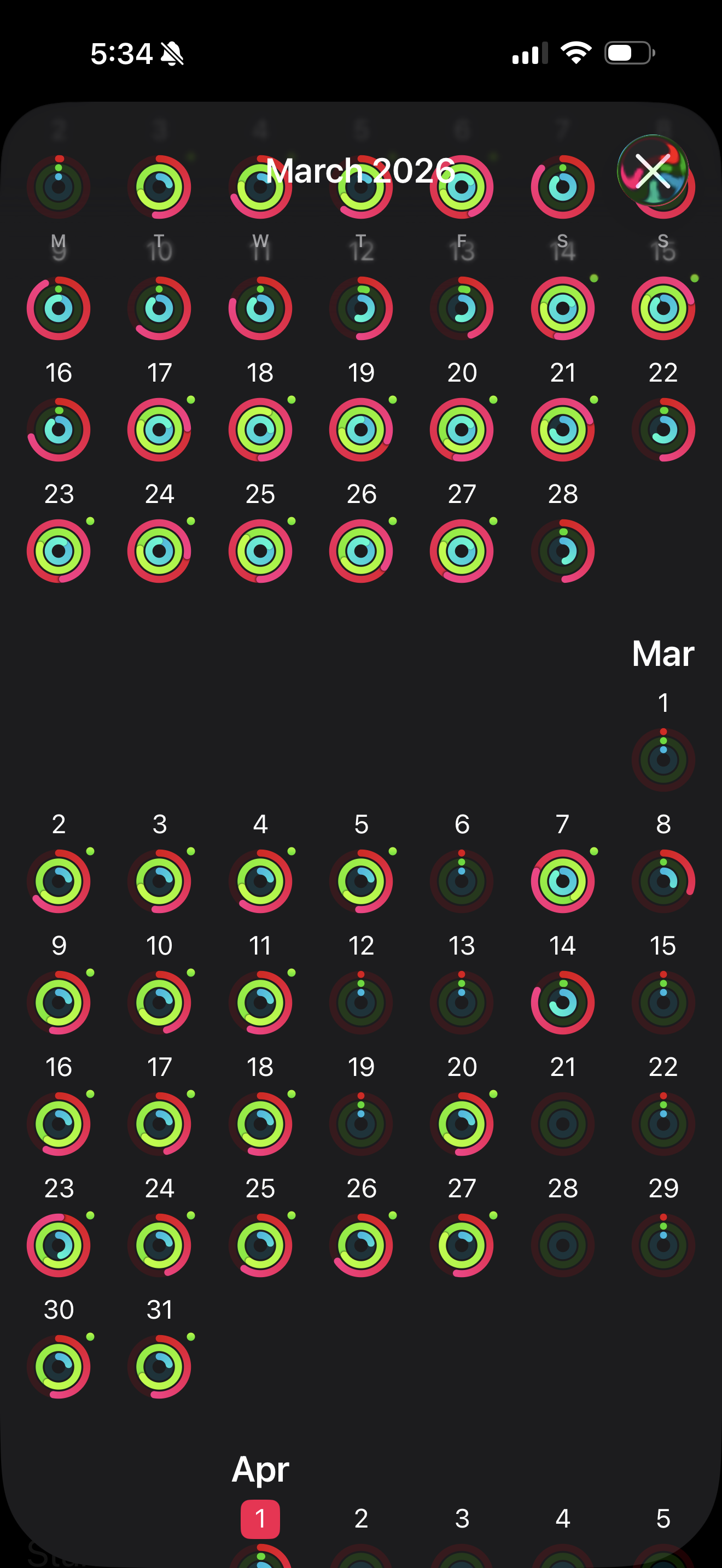Select the activity rings for March 16
The width and height of the screenshot is (722, 1568).
point(59,1122)
